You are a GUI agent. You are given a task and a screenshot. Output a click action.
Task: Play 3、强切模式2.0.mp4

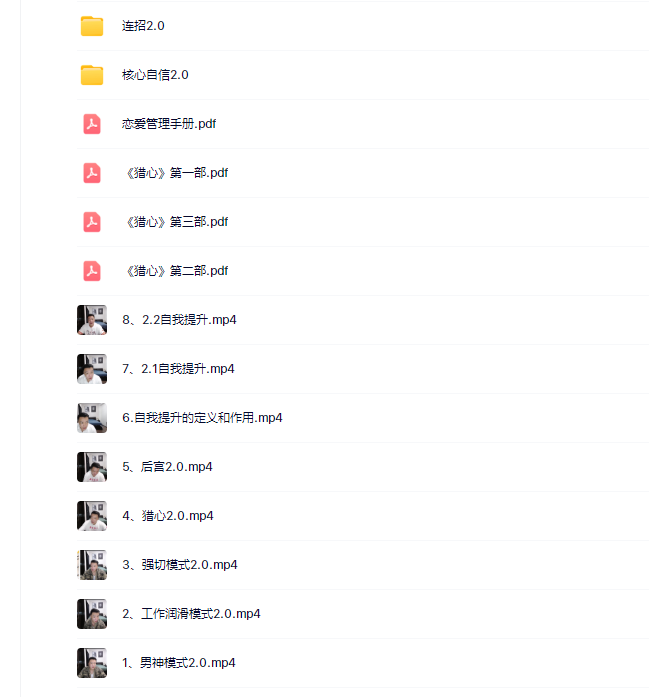pyautogui.click(x=180, y=565)
